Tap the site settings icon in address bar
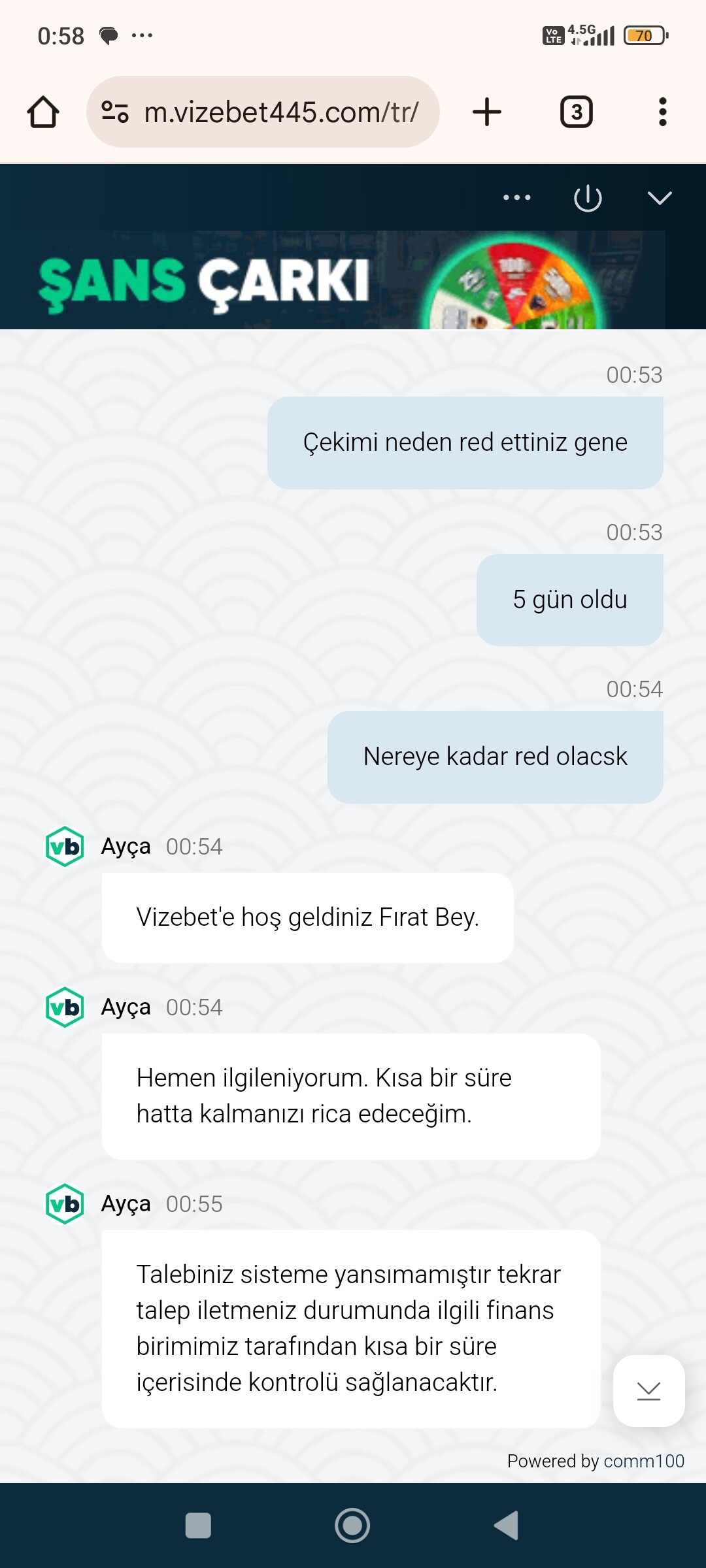The image size is (706, 1568). pyautogui.click(x=115, y=112)
